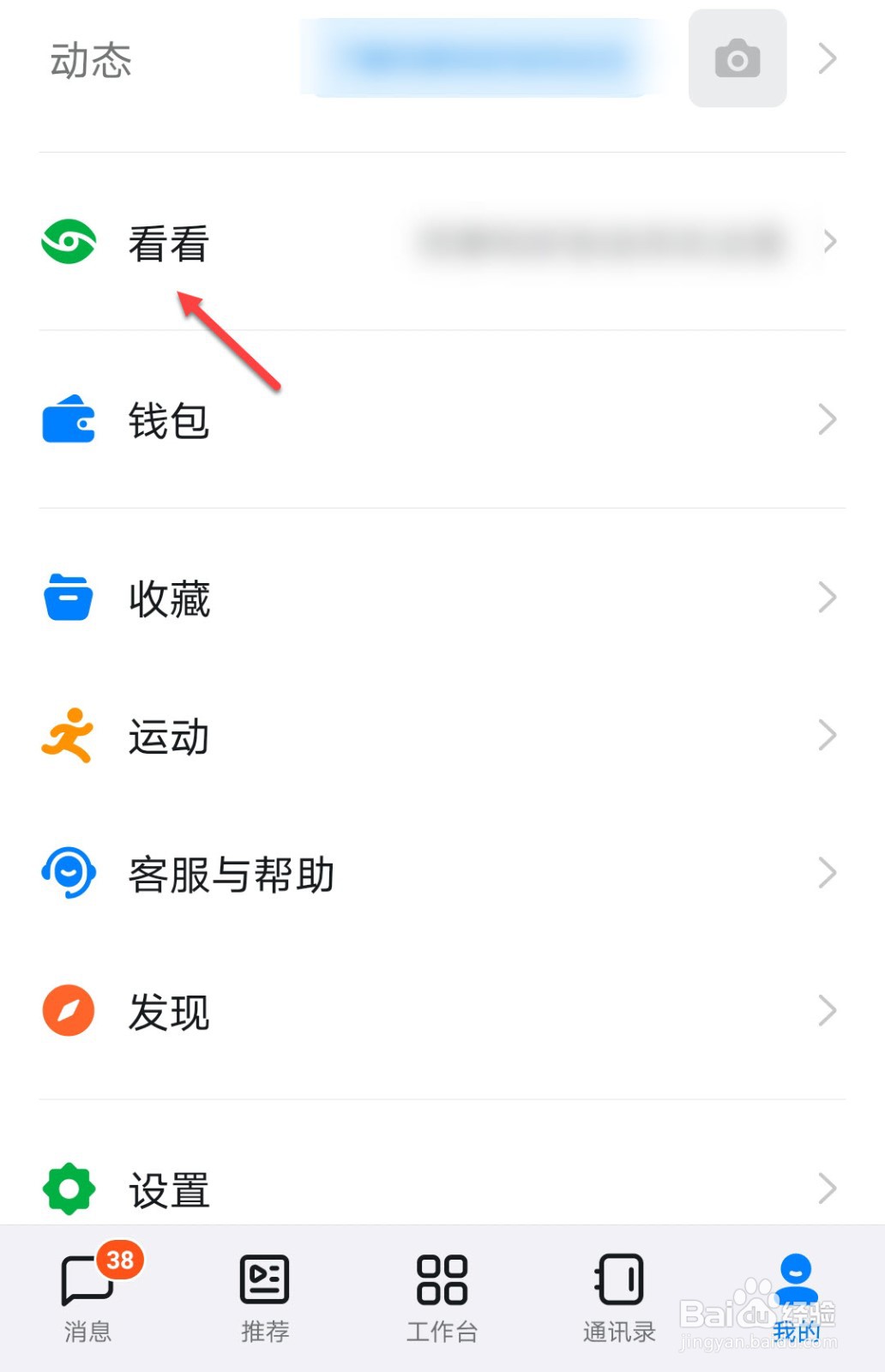Select the blue 钱包 wallet icon
Image resolution: width=885 pixels, height=1372 pixels.
coord(67,420)
